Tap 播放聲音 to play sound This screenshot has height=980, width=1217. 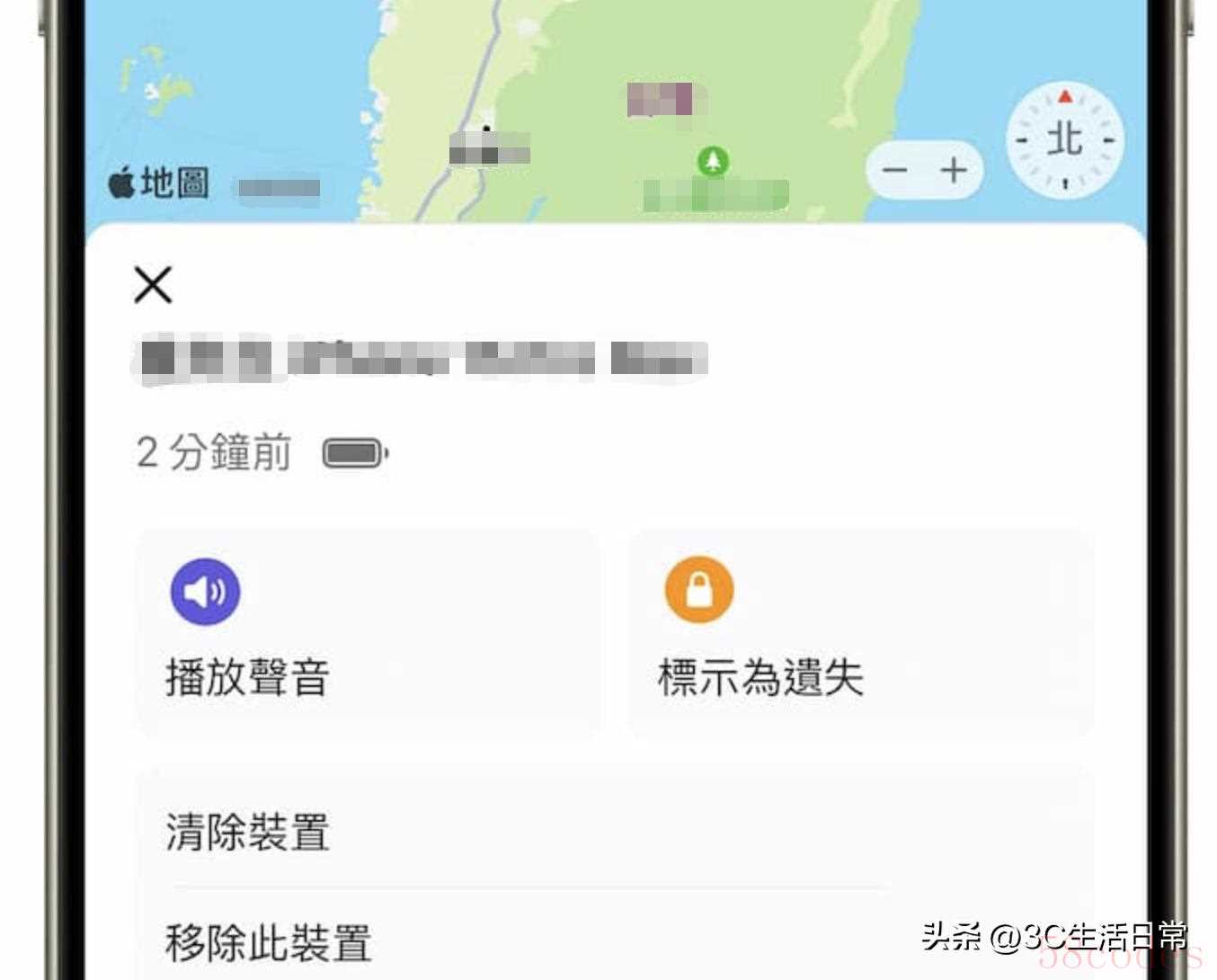pyautogui.click(x=369, y=633)
